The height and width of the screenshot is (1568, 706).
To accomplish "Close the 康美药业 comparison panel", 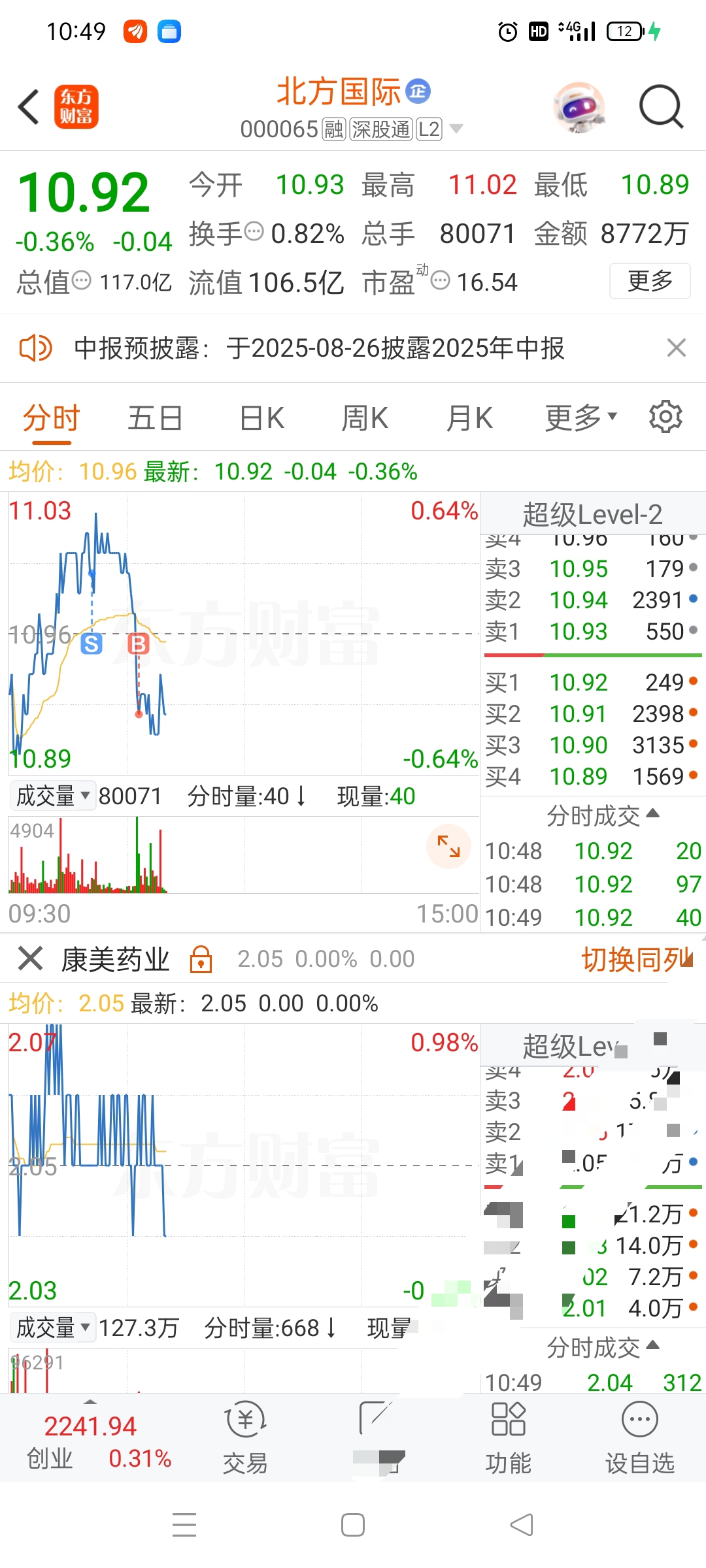I will [x=30, y=958].
